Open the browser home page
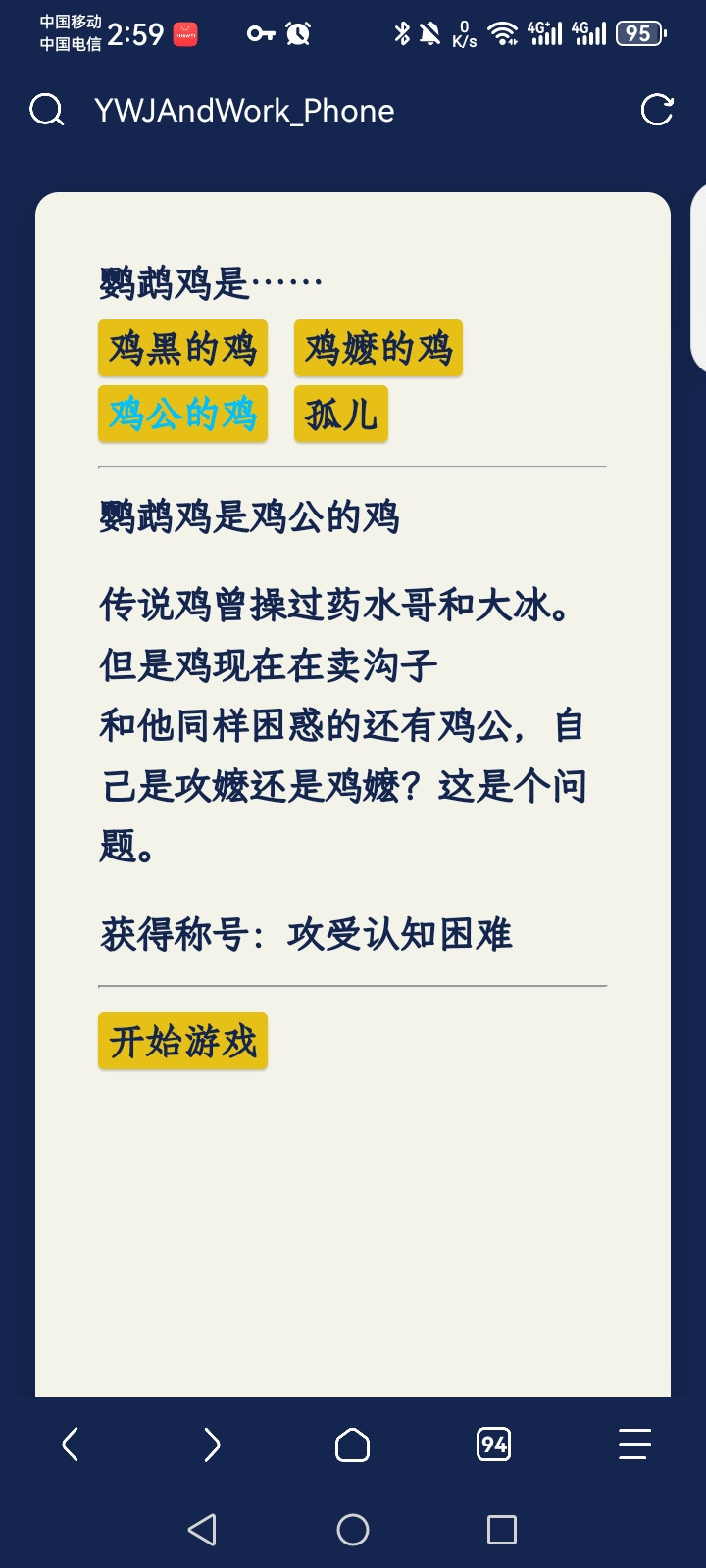The height and width of the screenshot is (1568, 706). (353, 1445)
